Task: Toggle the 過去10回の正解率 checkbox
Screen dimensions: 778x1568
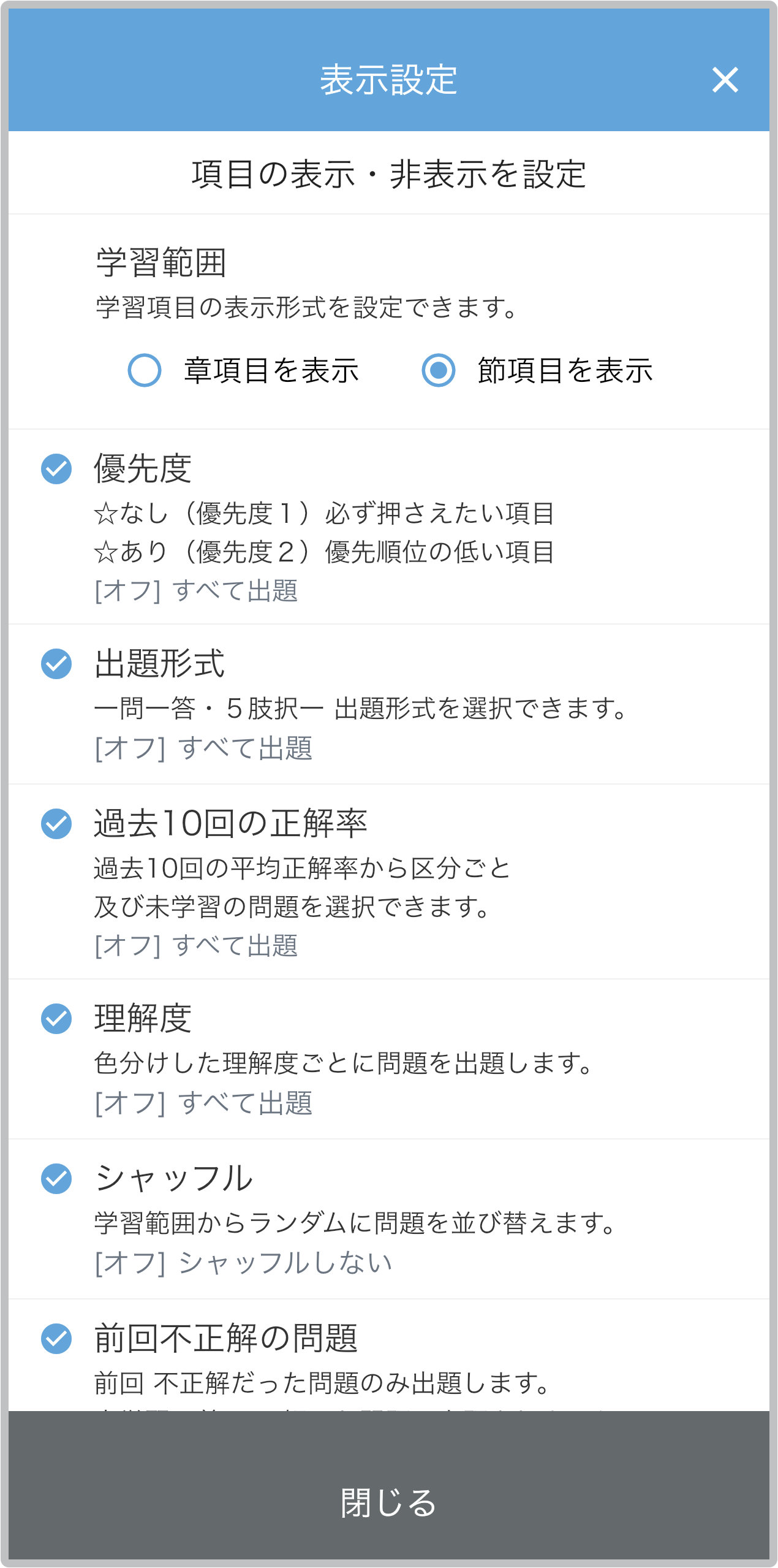Action: coord(56,823)
